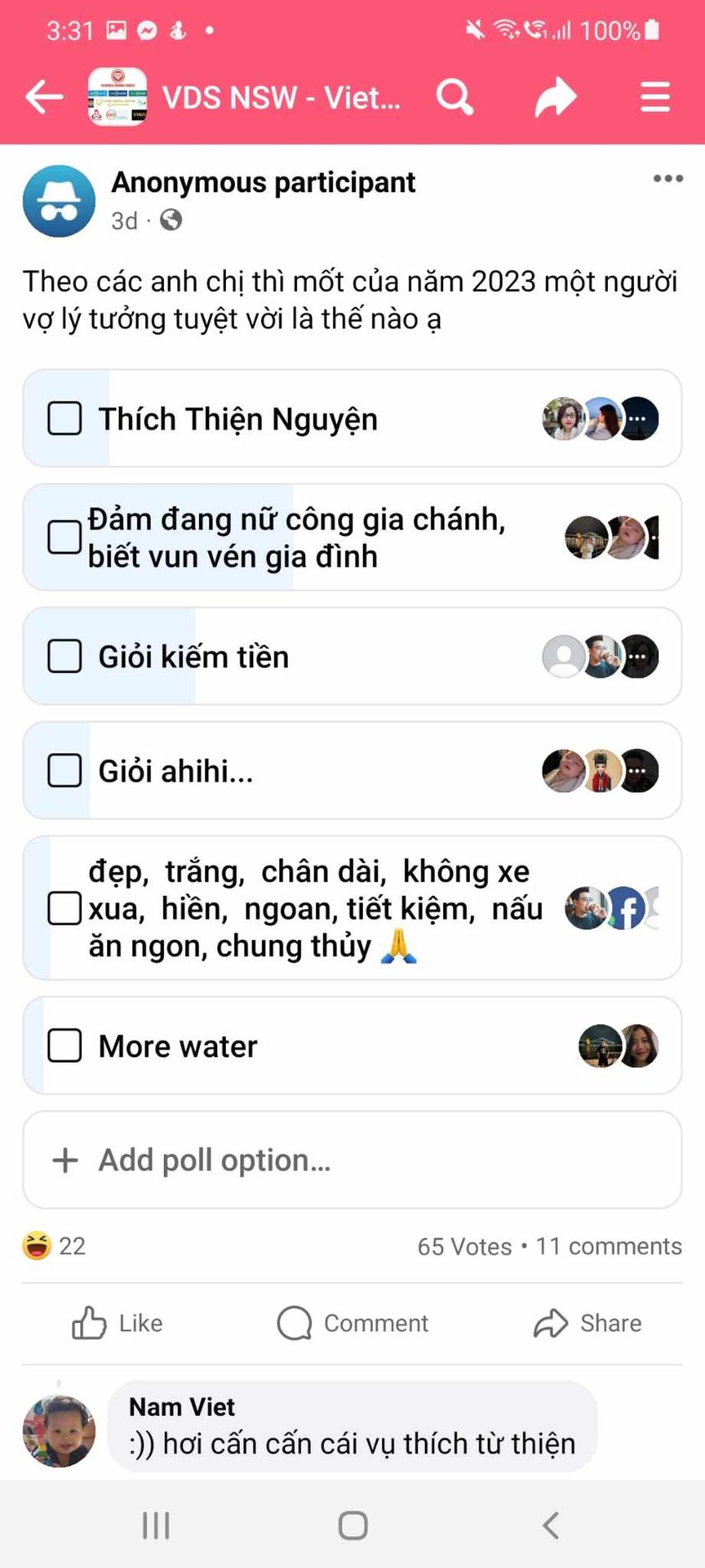Viewport: 705px width, 1568px height.
Task: Open the 22 reactions list
Action: tap(55, 1246)
